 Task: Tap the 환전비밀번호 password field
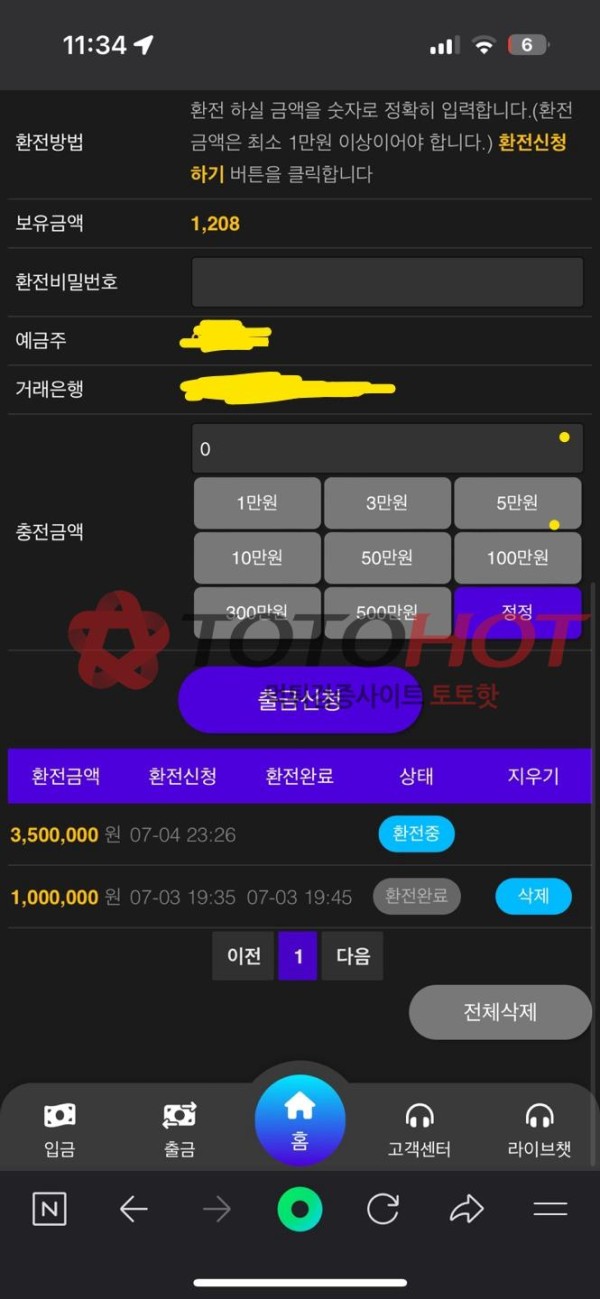click(x=387, y=282)
